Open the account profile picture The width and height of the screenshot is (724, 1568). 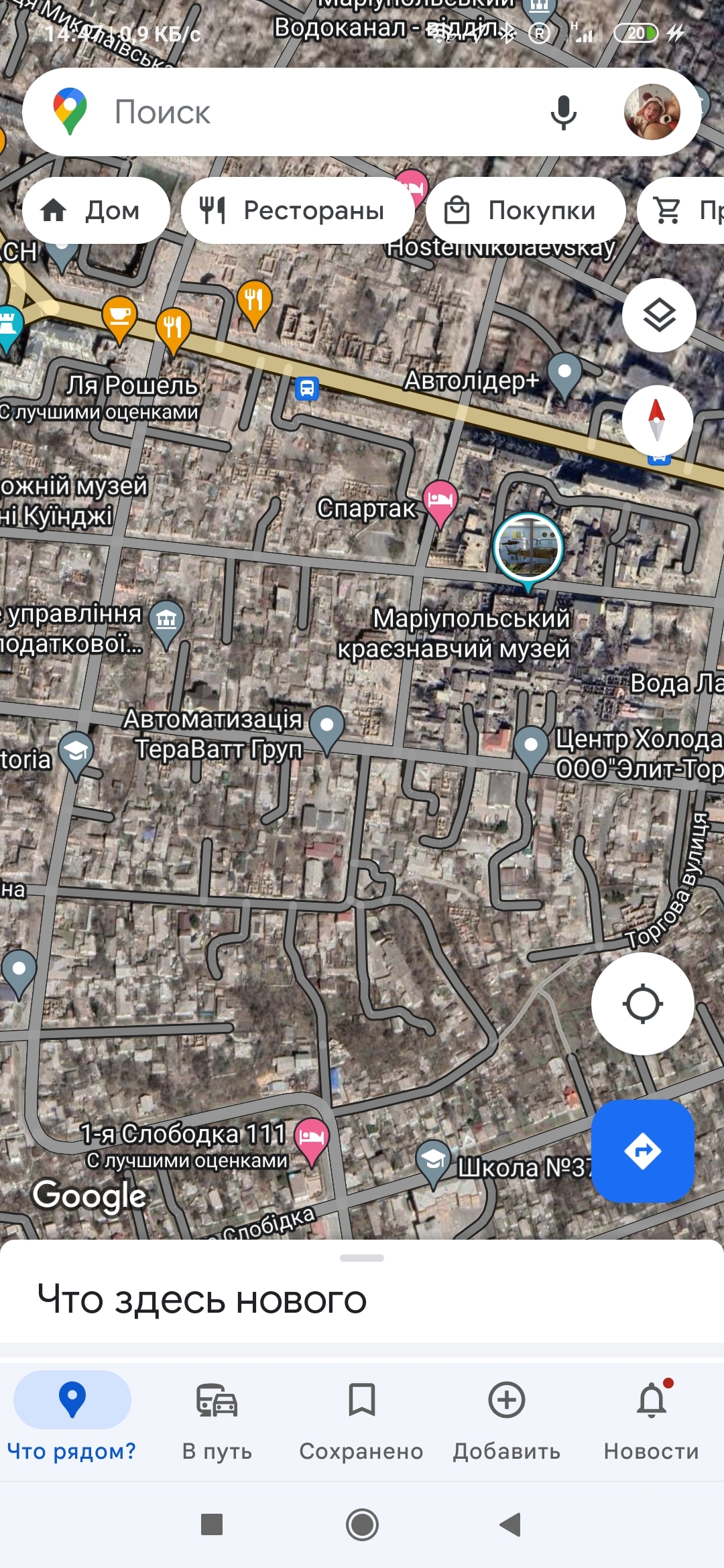coord(652,112)
